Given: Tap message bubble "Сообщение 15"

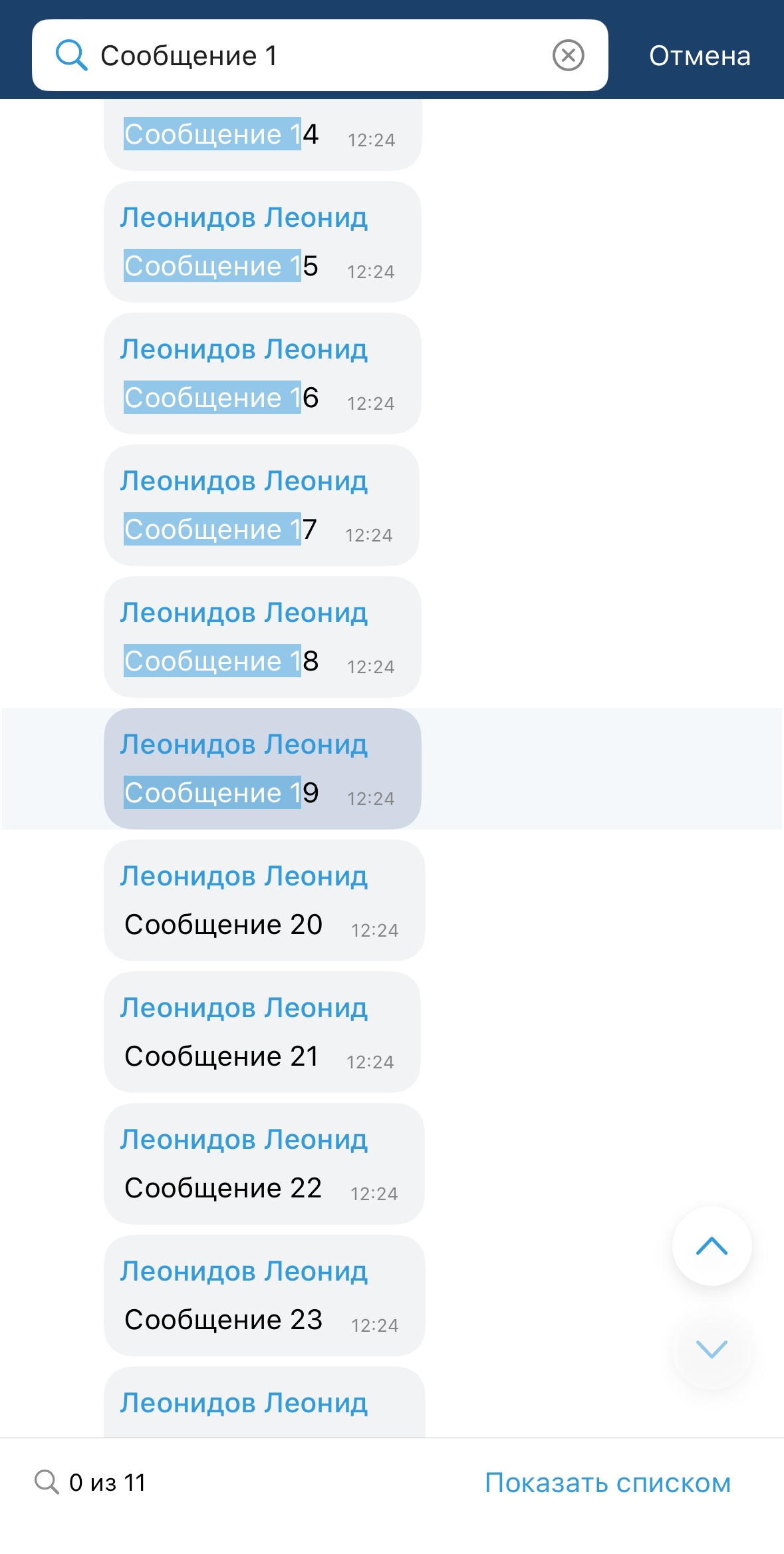Looking at the screenshot, I should point(262,242).
